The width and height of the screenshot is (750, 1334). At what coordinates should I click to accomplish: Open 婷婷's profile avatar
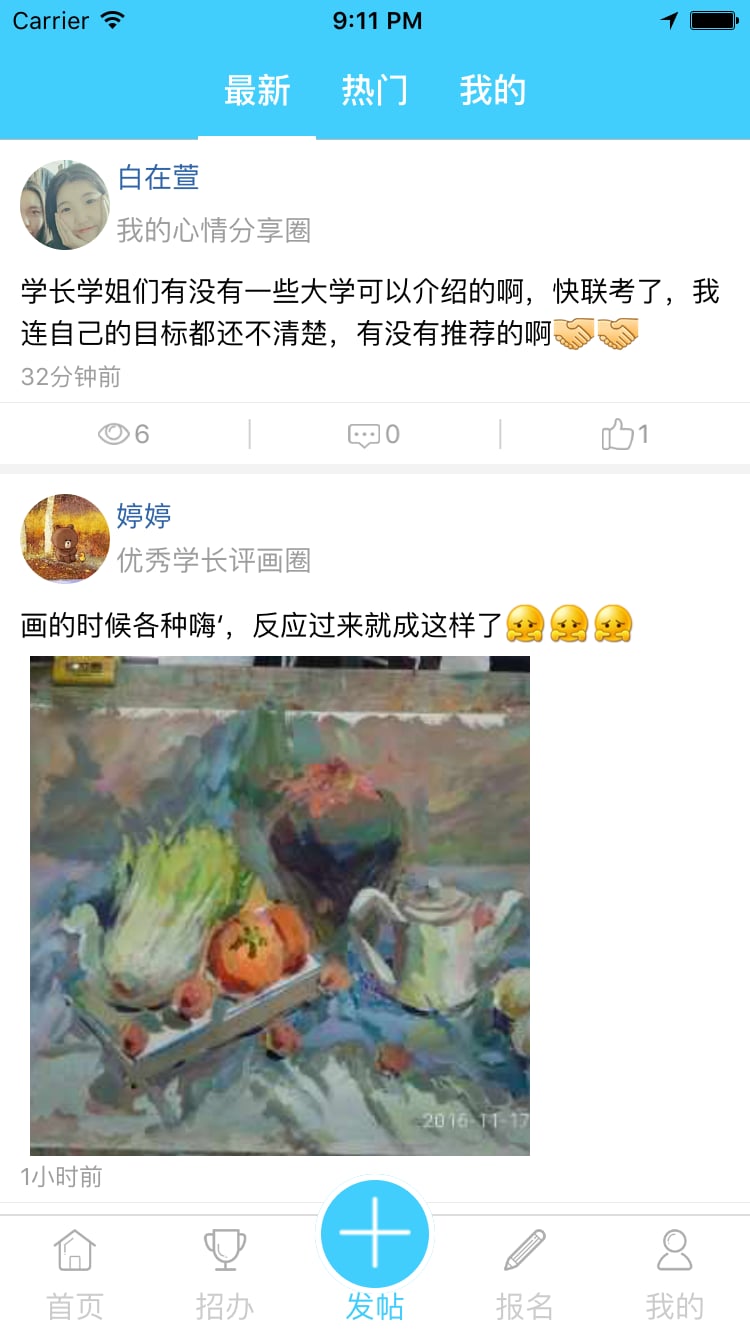(65, 538)
